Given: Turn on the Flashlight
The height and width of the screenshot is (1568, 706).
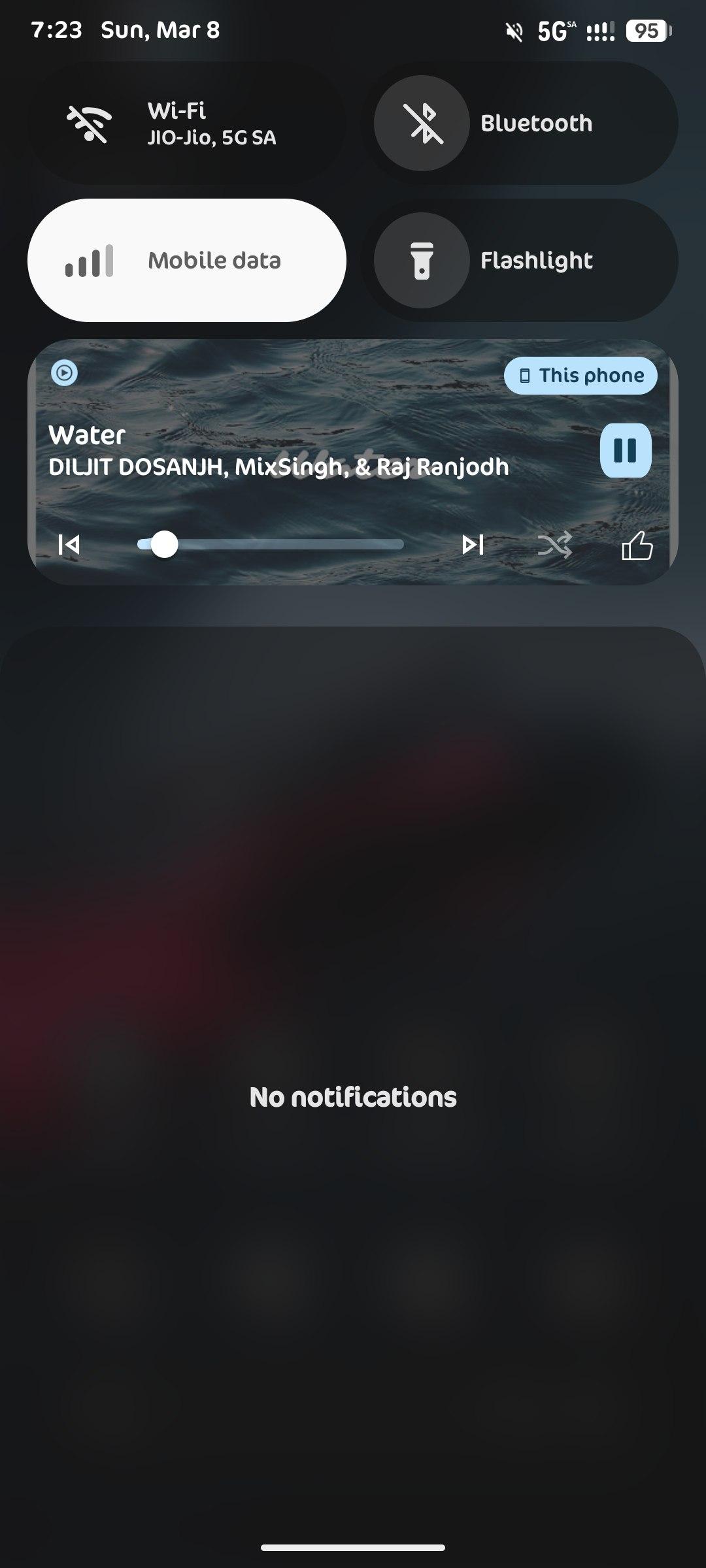Looking at the screenshot, I should coord(422,260).
